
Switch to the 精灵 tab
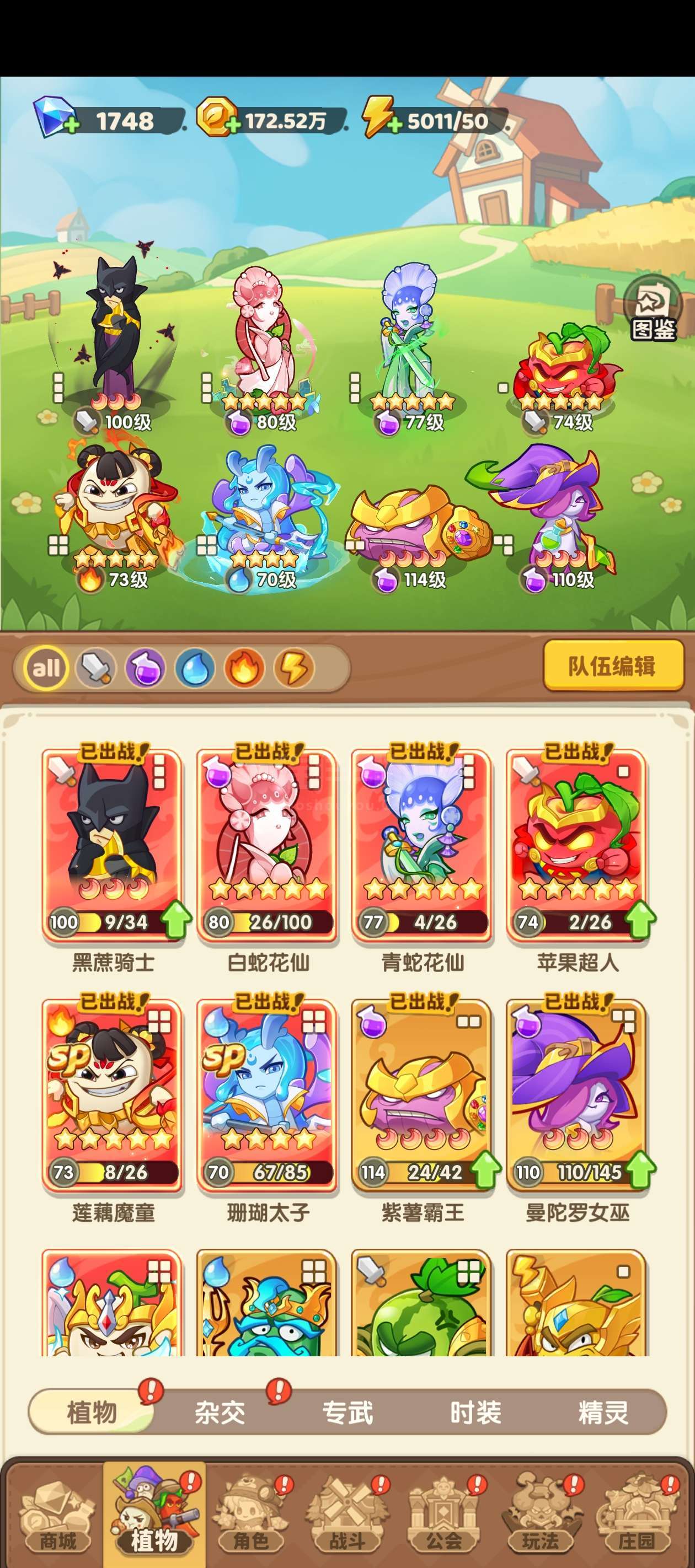pyautogui.click(x=603, y=1412)
